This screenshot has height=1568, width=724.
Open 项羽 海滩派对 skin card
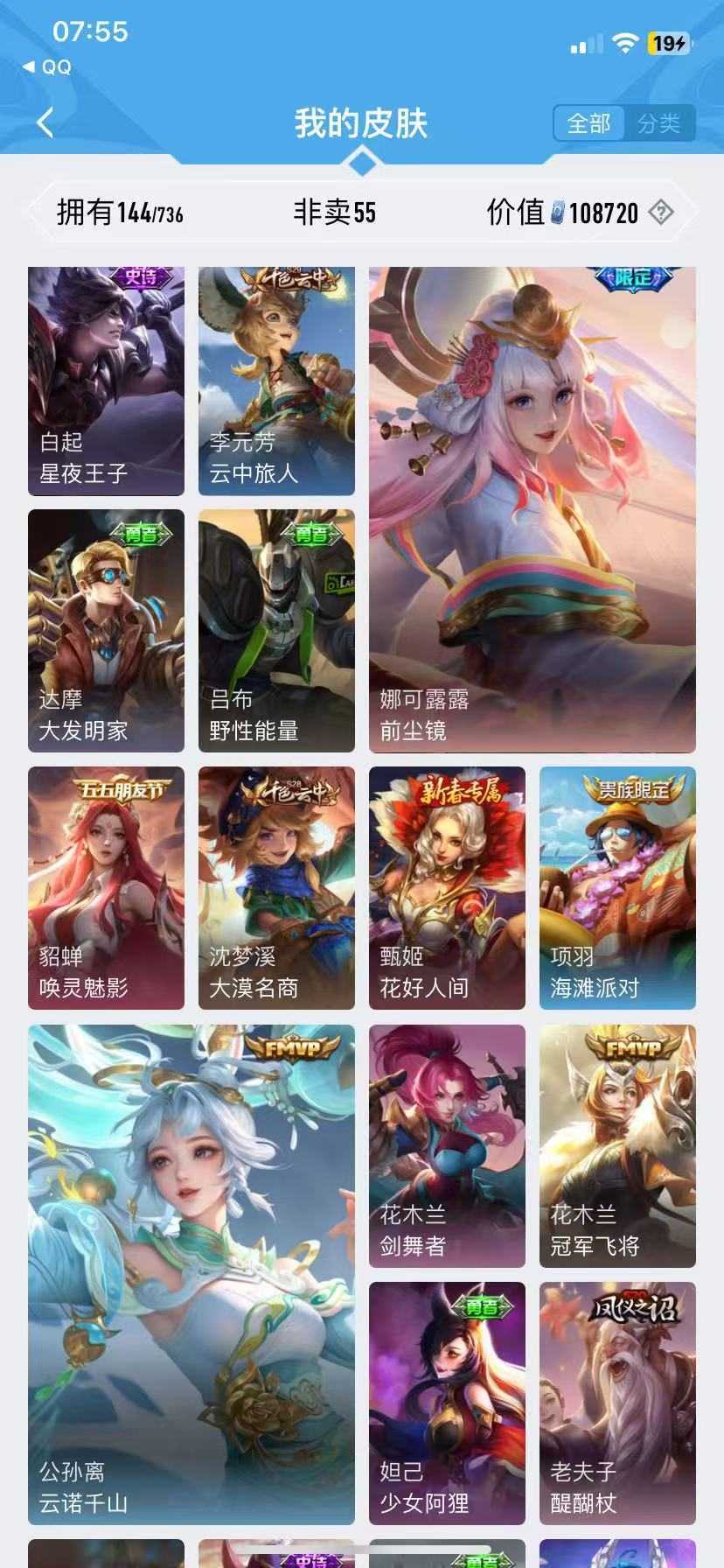click(617, 888)
